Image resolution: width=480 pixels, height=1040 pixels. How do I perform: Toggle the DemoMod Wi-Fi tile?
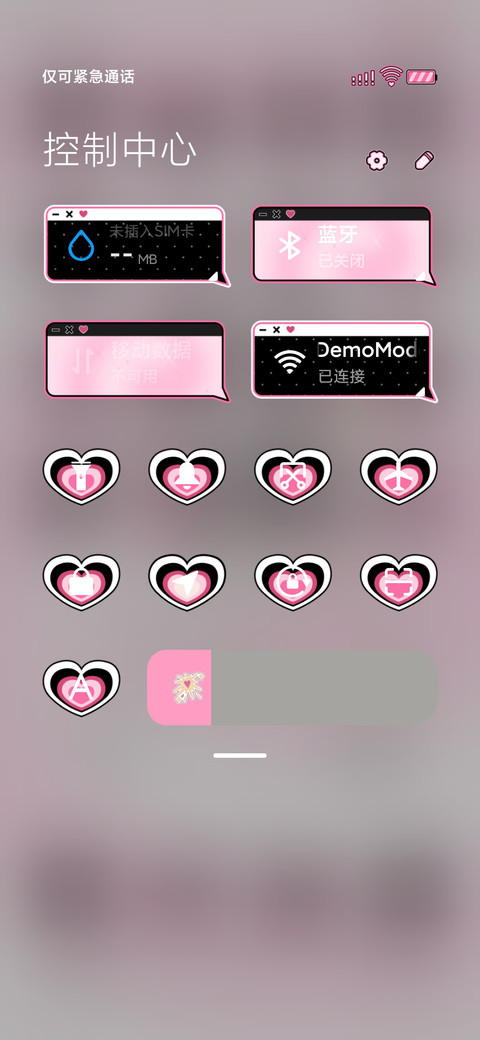344,361
